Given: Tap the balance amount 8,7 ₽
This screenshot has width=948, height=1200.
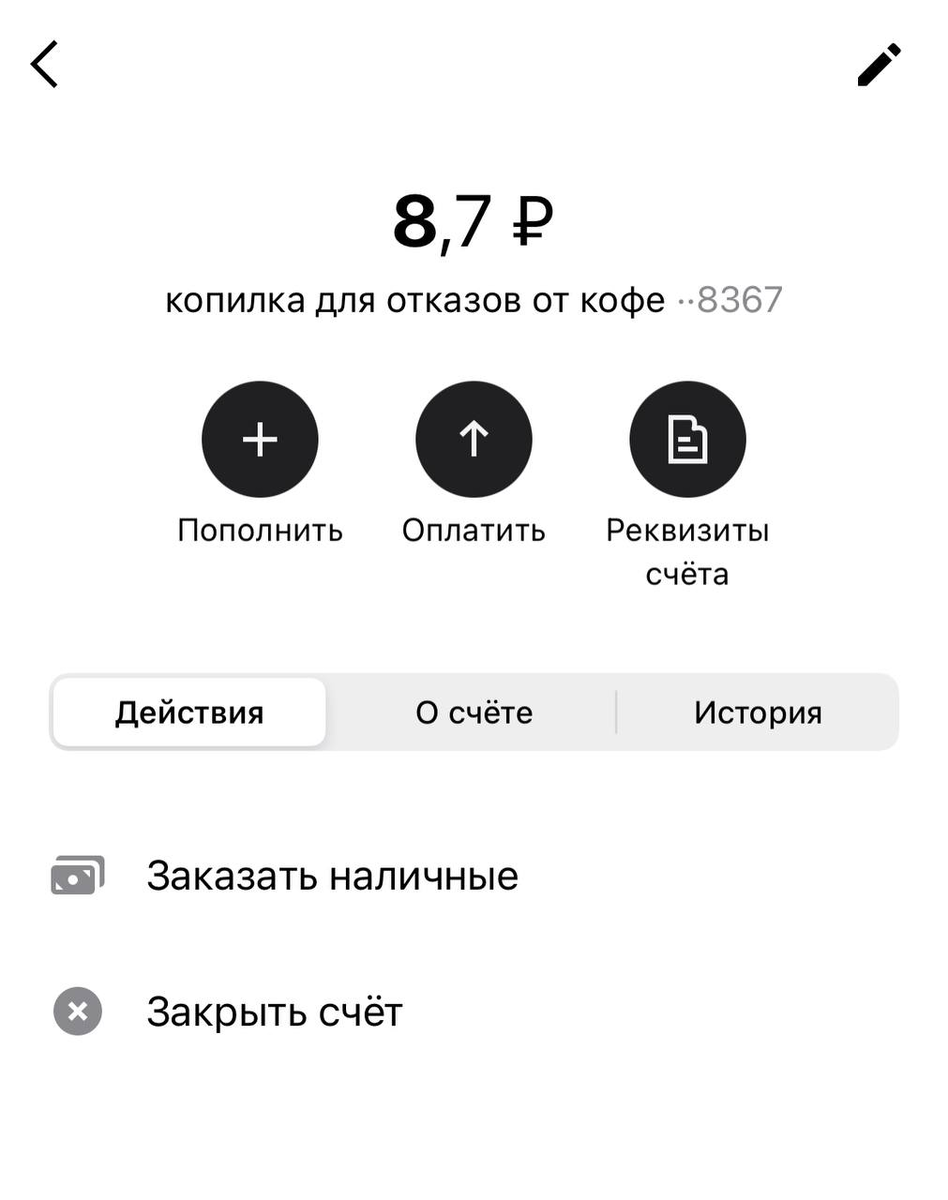Looking at the screenshot, I should 473,218.
